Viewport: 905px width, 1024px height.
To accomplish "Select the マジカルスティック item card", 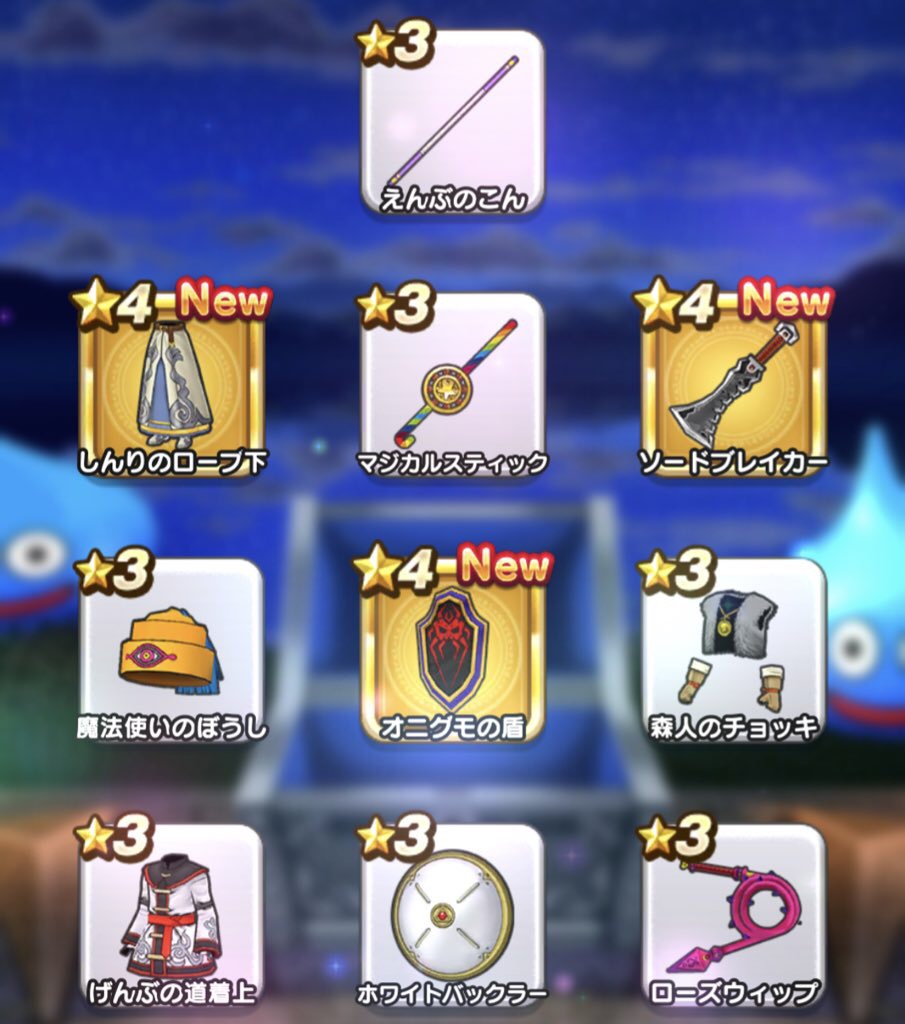I will coord(452,387).
